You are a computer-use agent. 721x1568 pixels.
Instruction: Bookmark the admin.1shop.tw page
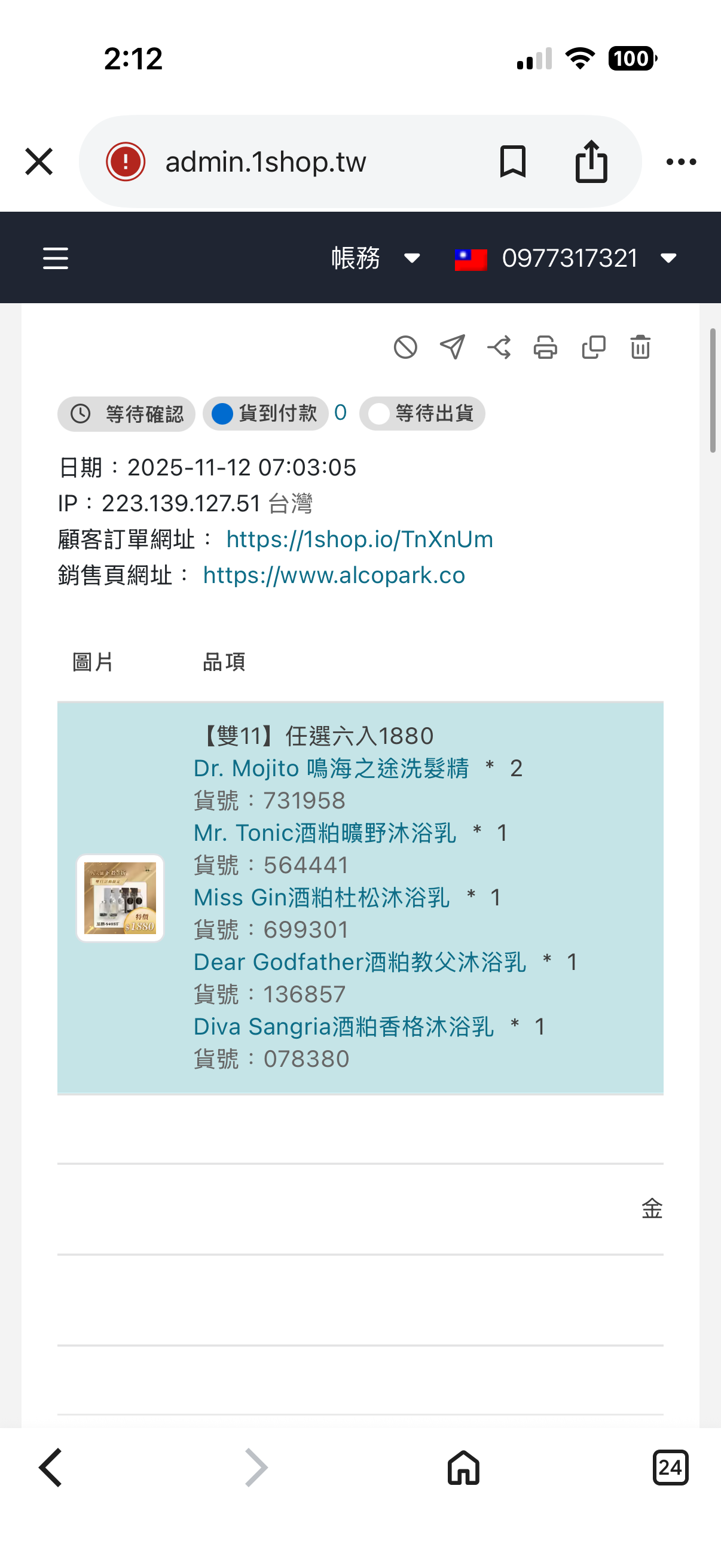pos(512,162)
